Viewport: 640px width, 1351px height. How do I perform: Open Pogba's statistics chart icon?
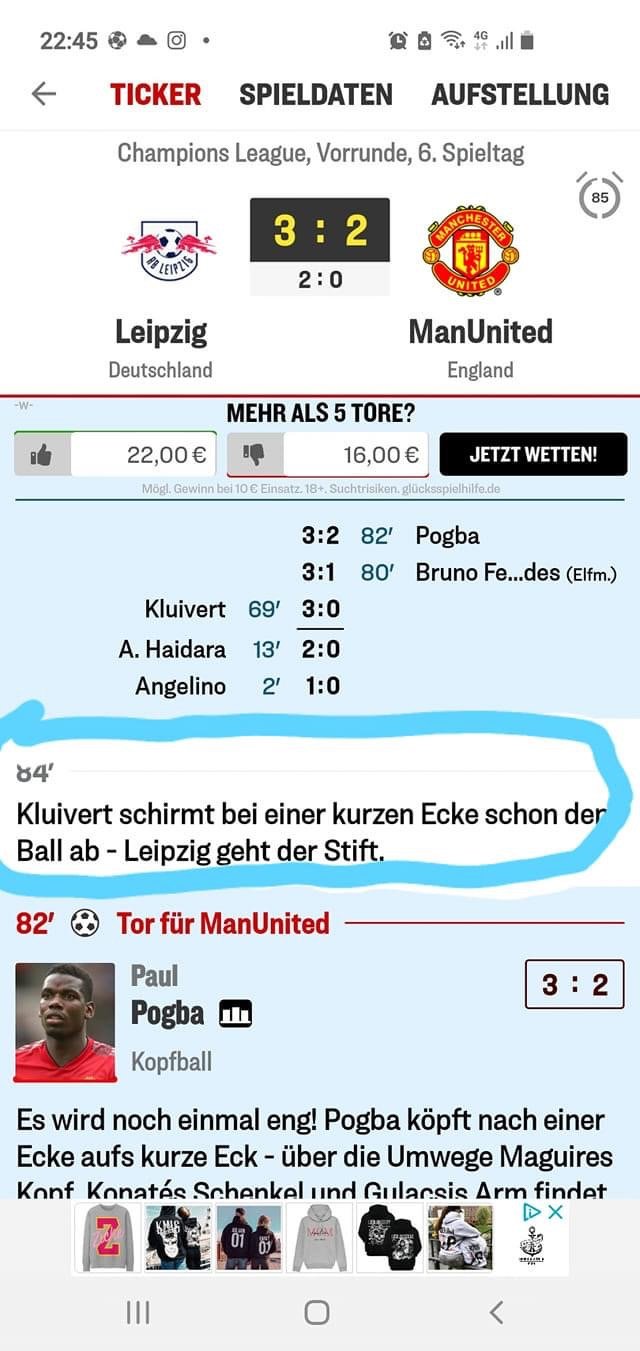[x=236, y=1014]
